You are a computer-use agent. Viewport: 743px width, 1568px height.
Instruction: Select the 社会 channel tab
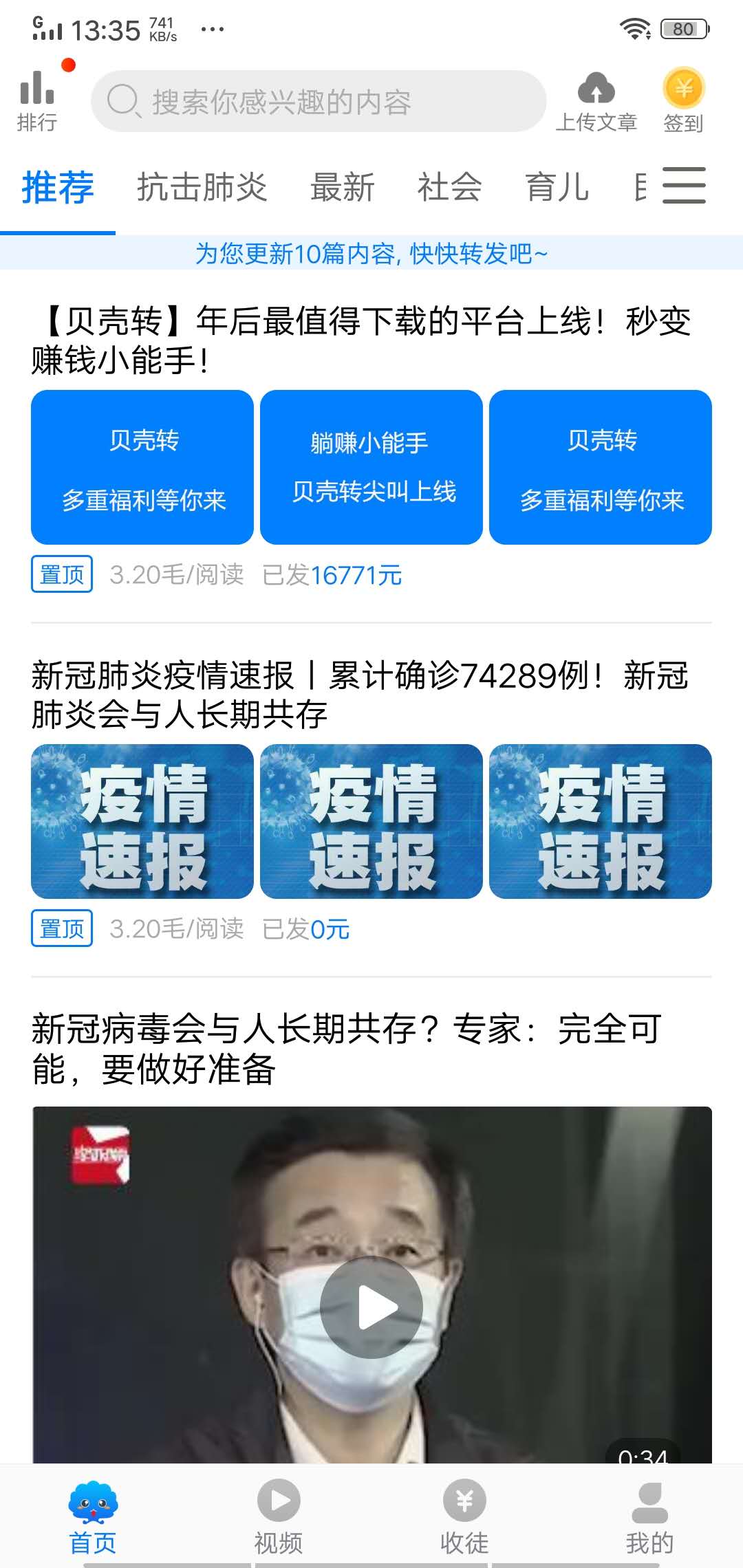point(449,186)
